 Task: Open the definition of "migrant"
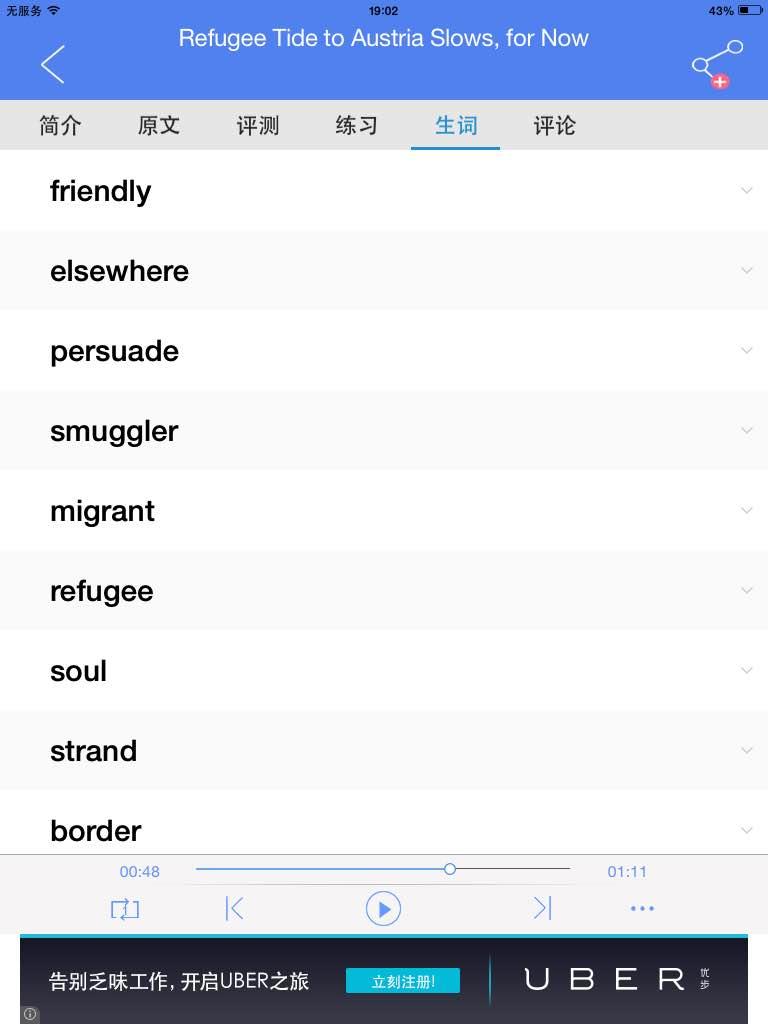746,511
